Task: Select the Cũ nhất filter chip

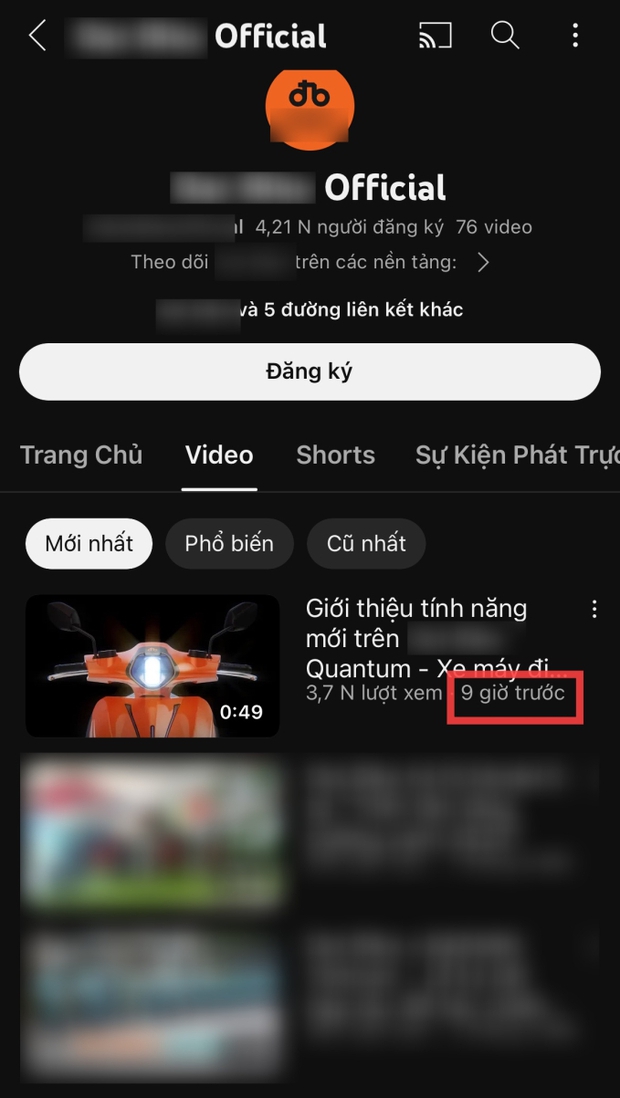Action: click(366, 544)
